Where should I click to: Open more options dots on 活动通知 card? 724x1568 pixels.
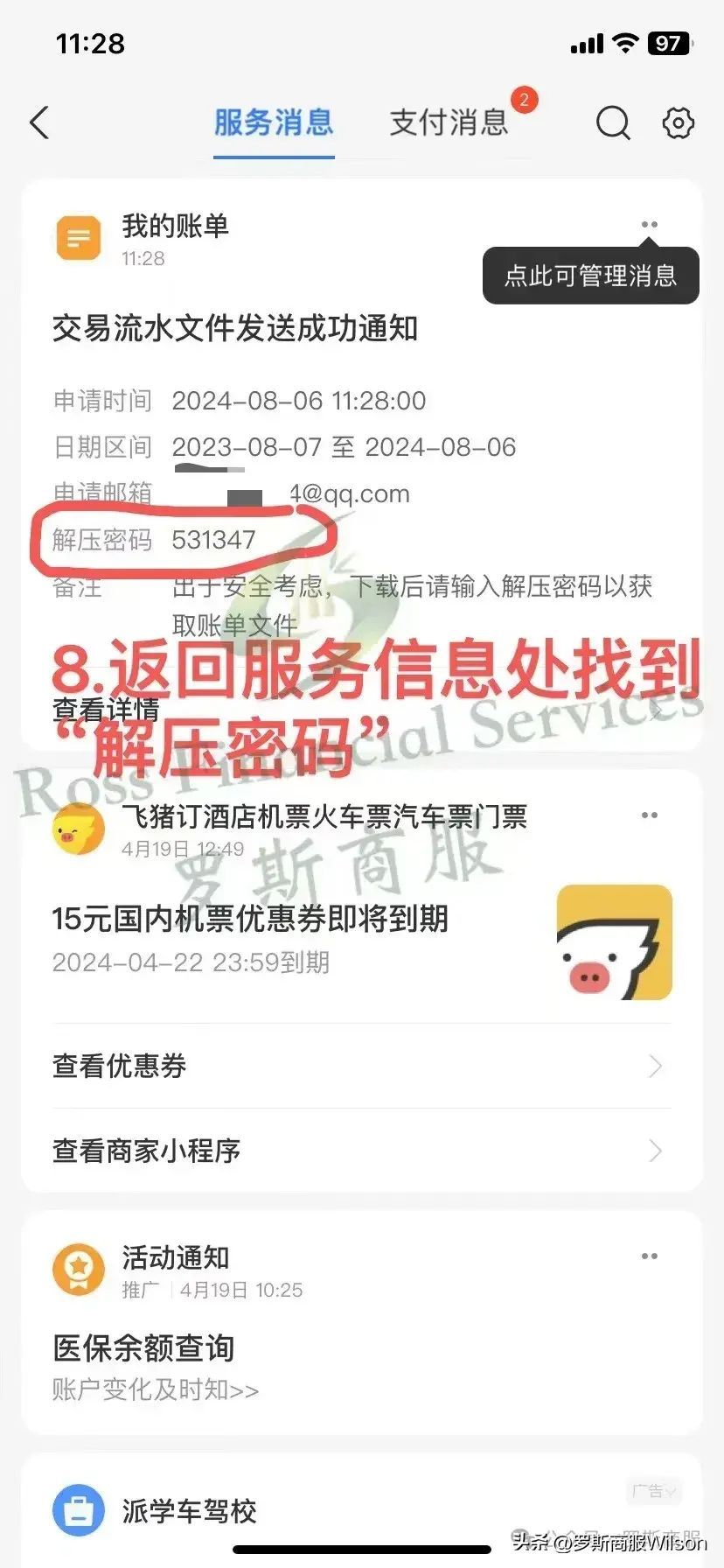pyautogui.click(x=649, y=1256)
